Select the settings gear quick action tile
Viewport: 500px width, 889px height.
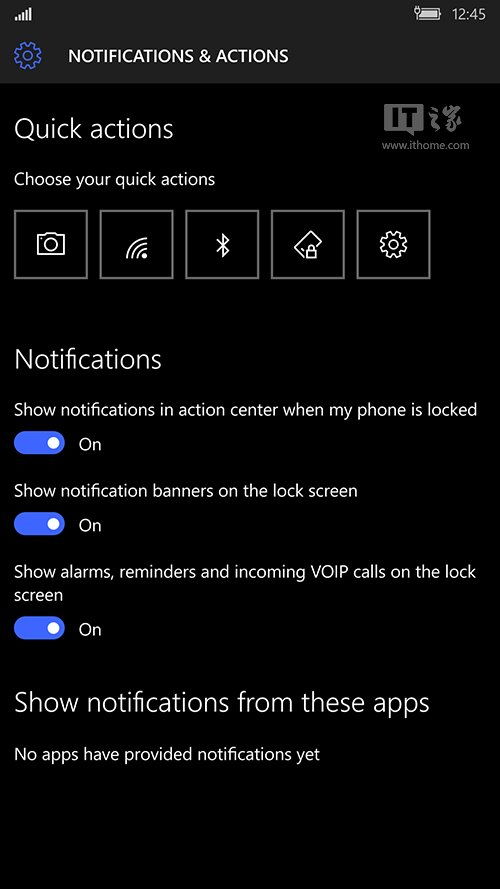coord(393,244)
